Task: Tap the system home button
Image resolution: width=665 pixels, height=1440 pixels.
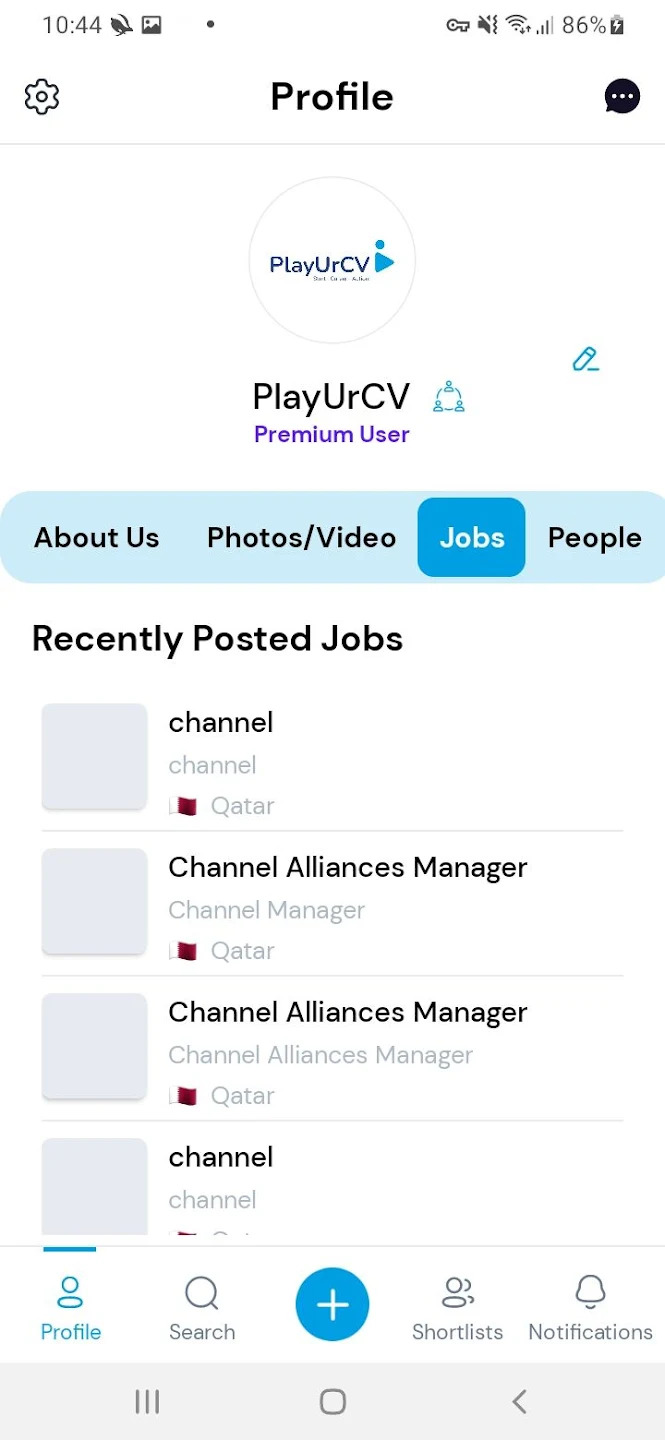Action: 333,1401
